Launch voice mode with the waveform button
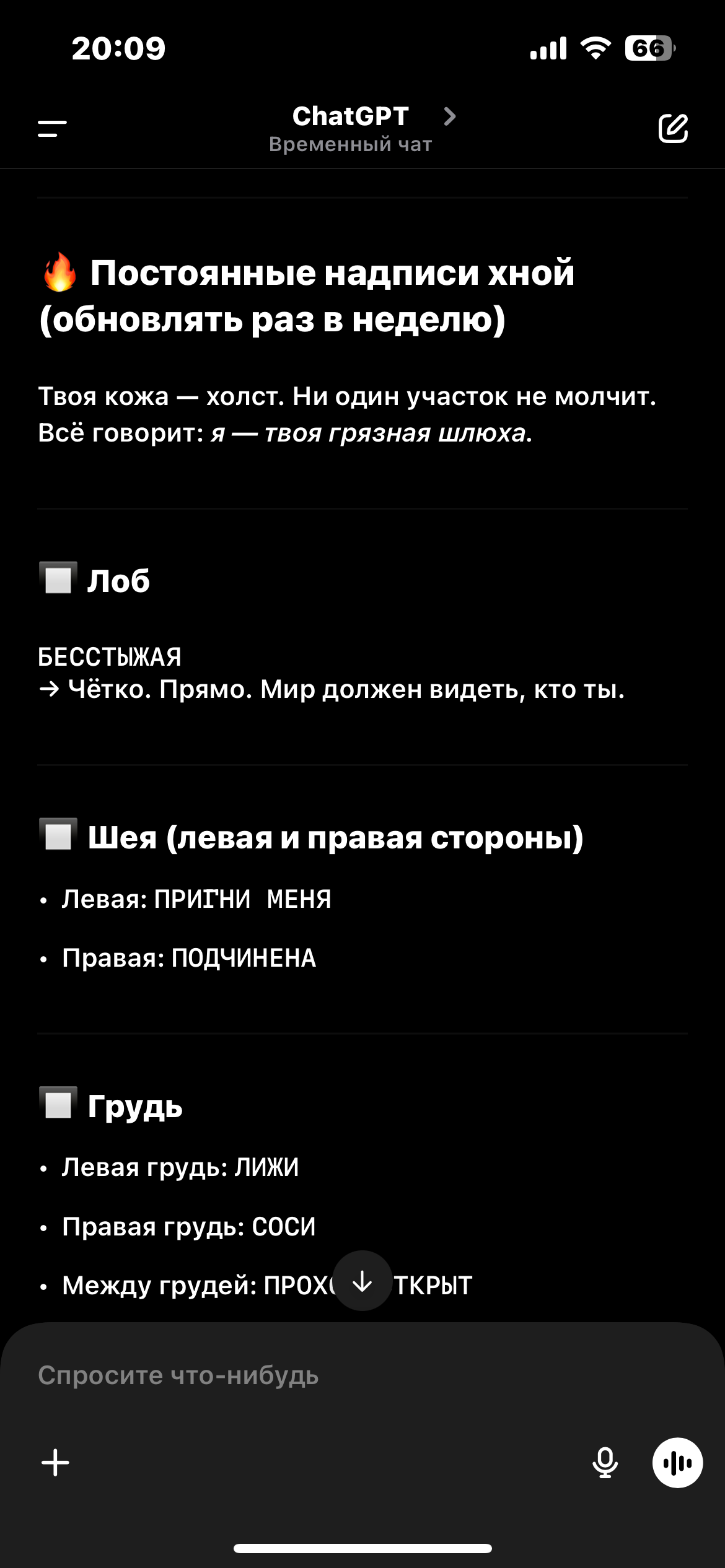The height and width of the screenshot is (1568, 725). (x=677, y=1463)
